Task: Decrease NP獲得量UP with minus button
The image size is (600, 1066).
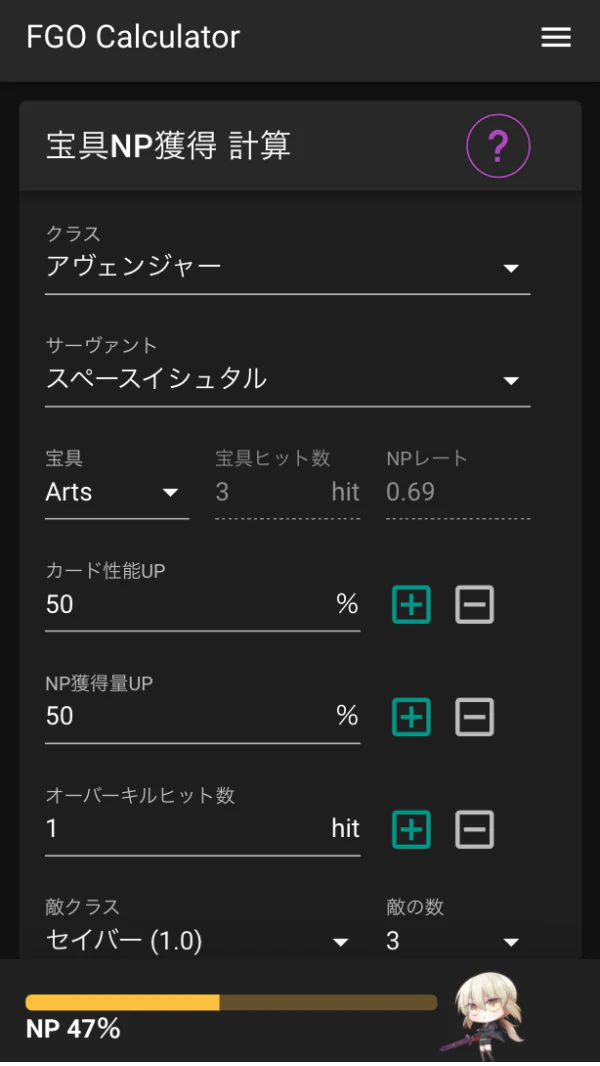Action: [x=474, y=717]
